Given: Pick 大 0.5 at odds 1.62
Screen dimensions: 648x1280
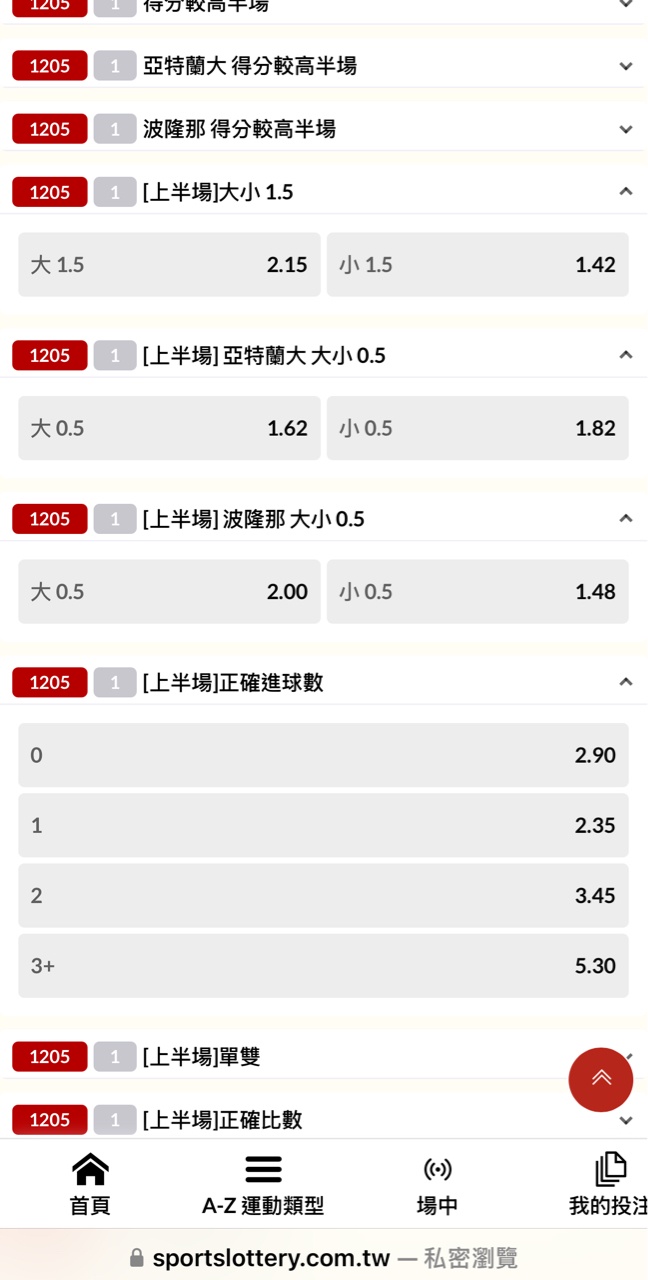Looking at the screenshot, I should click(x=169, y=428).
